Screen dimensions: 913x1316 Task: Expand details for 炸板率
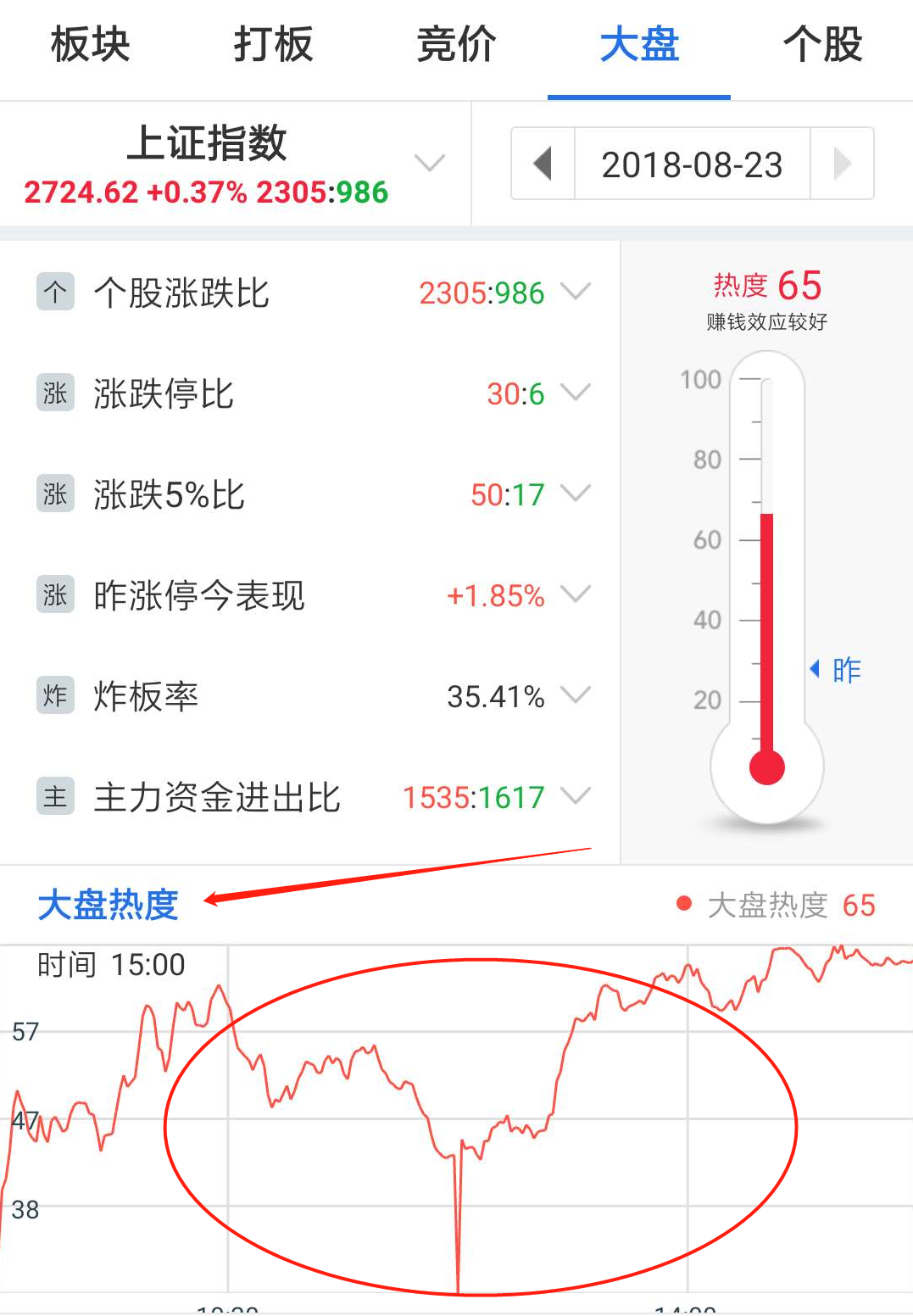576,694
